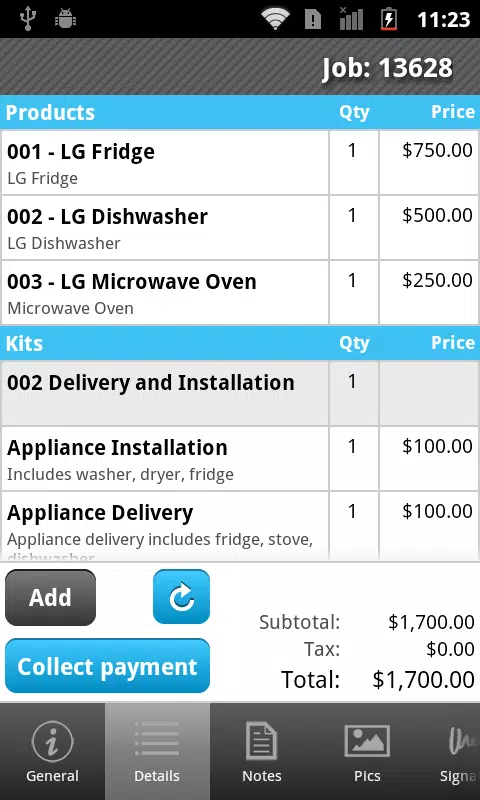The height and width of the screenshot is (800, 480).
Task: Select the Details tab
Action: pyautogui.click(x=157, y=752)
